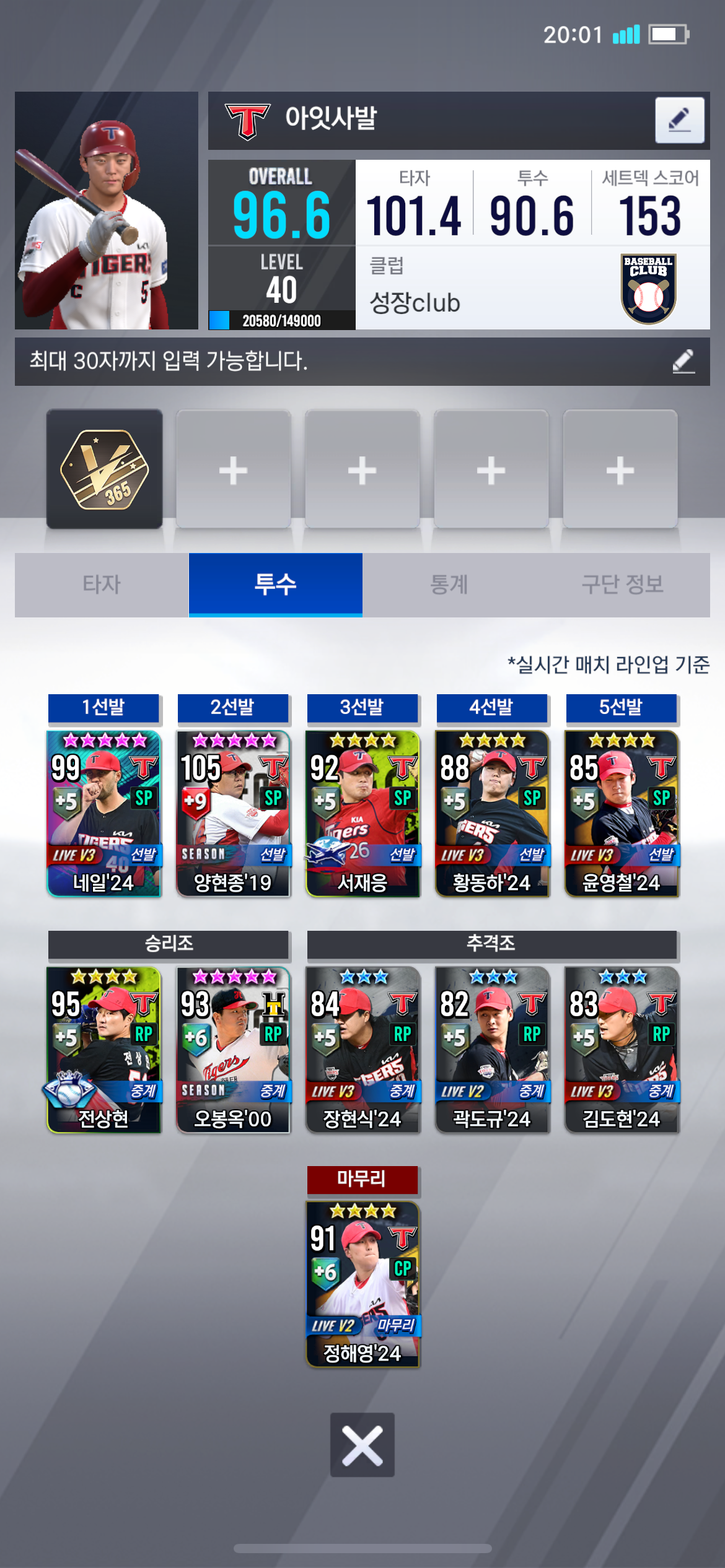
Task: View the 윤영철'24 fifth starter card
Action: (x=622, y=814)
